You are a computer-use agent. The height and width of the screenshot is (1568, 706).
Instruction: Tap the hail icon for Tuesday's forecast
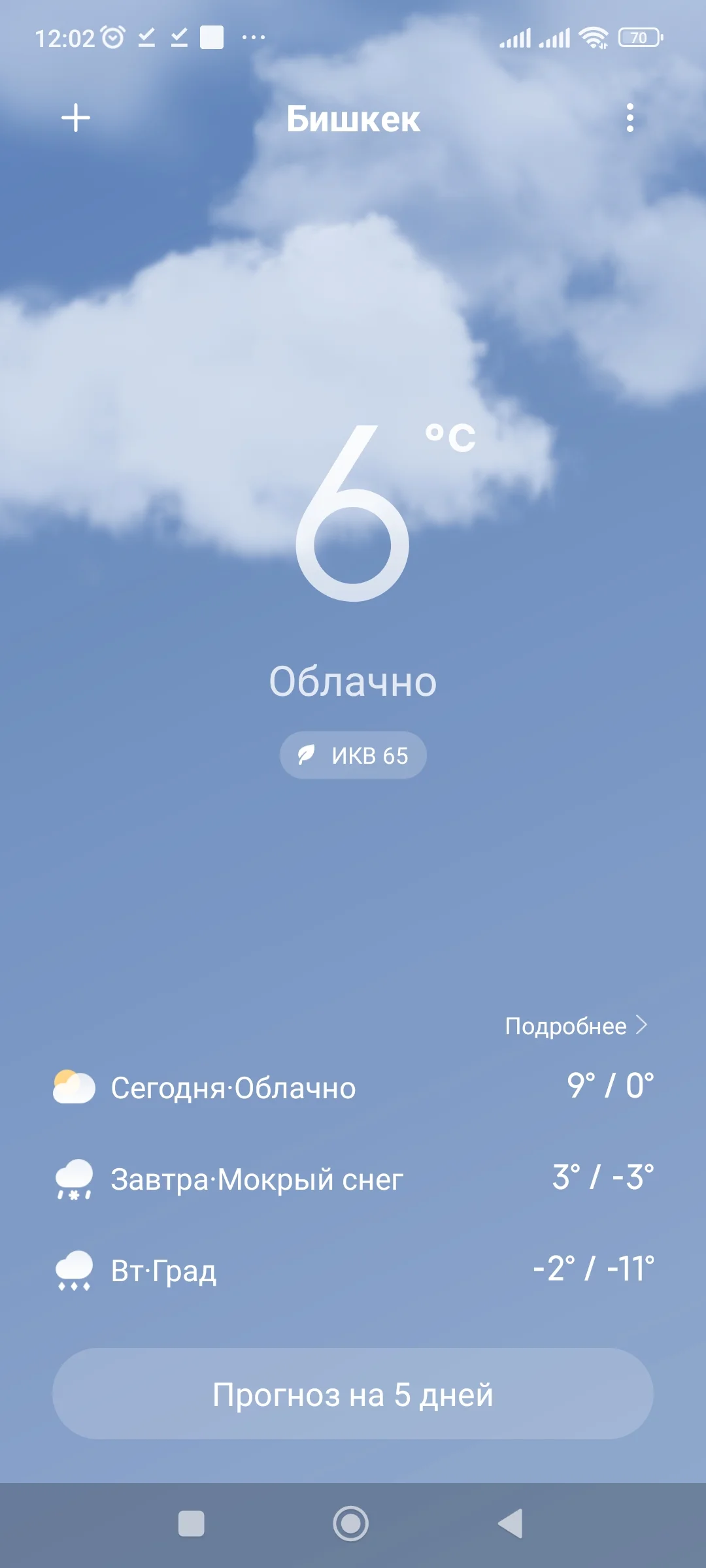pos(75,1271)
